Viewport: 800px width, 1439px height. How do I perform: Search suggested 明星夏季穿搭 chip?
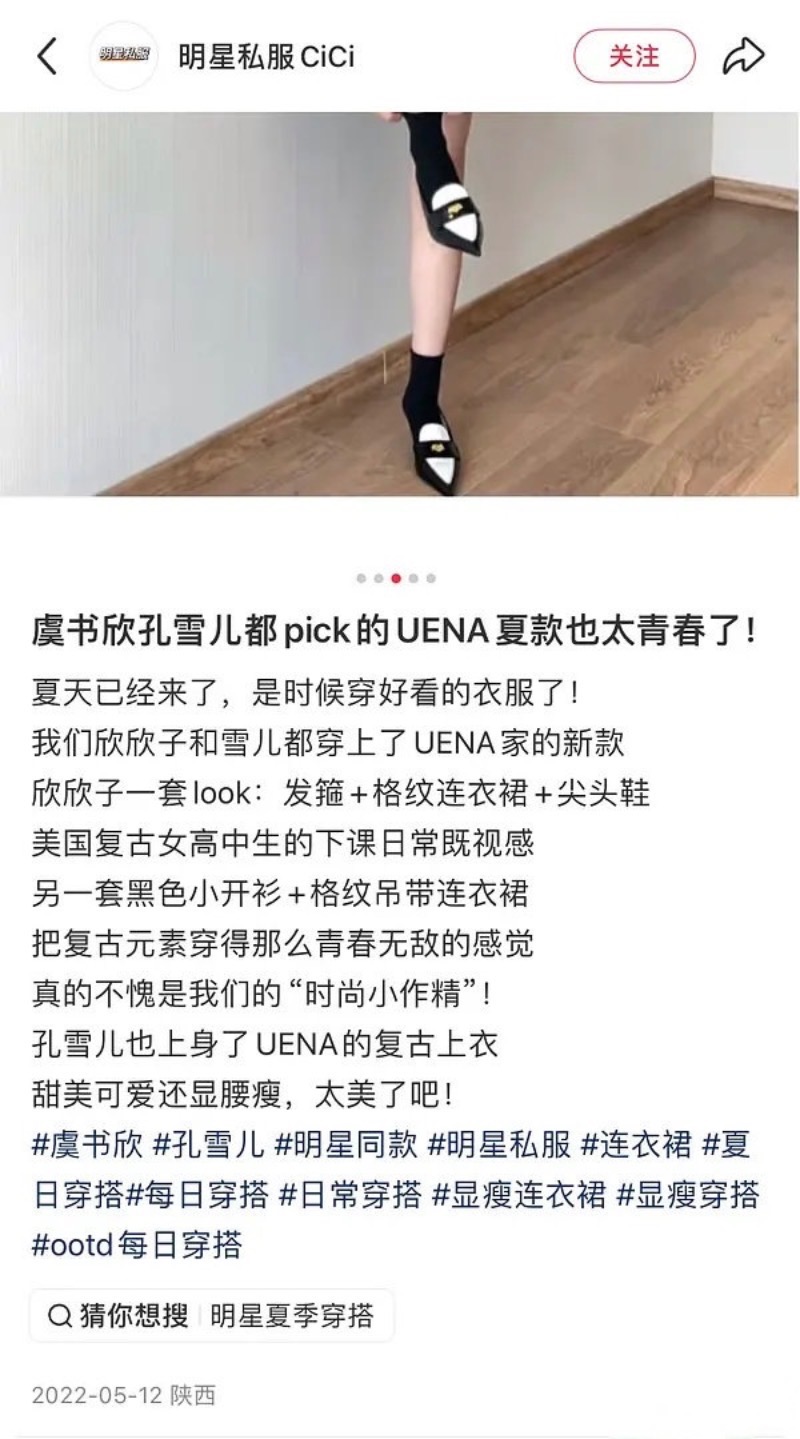(x=292, y=1315)
